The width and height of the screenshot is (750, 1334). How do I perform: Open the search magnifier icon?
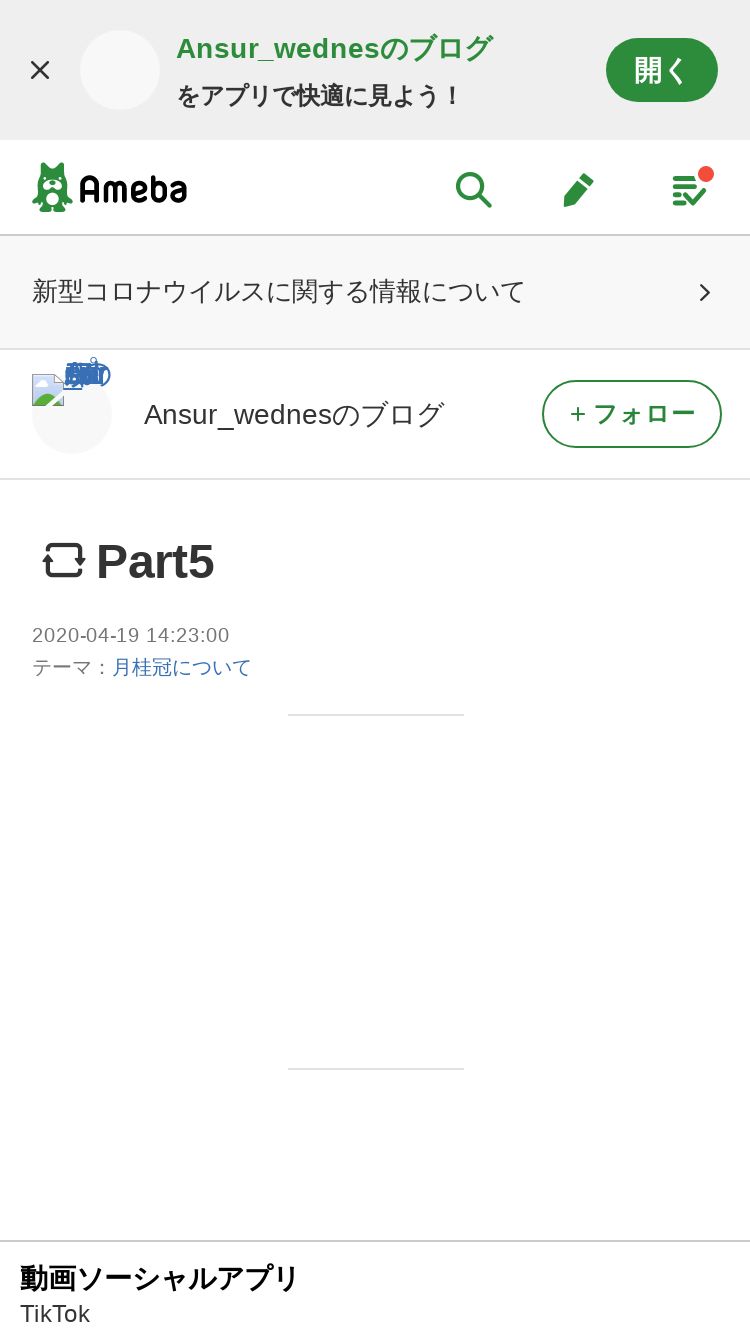pyautogui.click(x=473, y=189)
